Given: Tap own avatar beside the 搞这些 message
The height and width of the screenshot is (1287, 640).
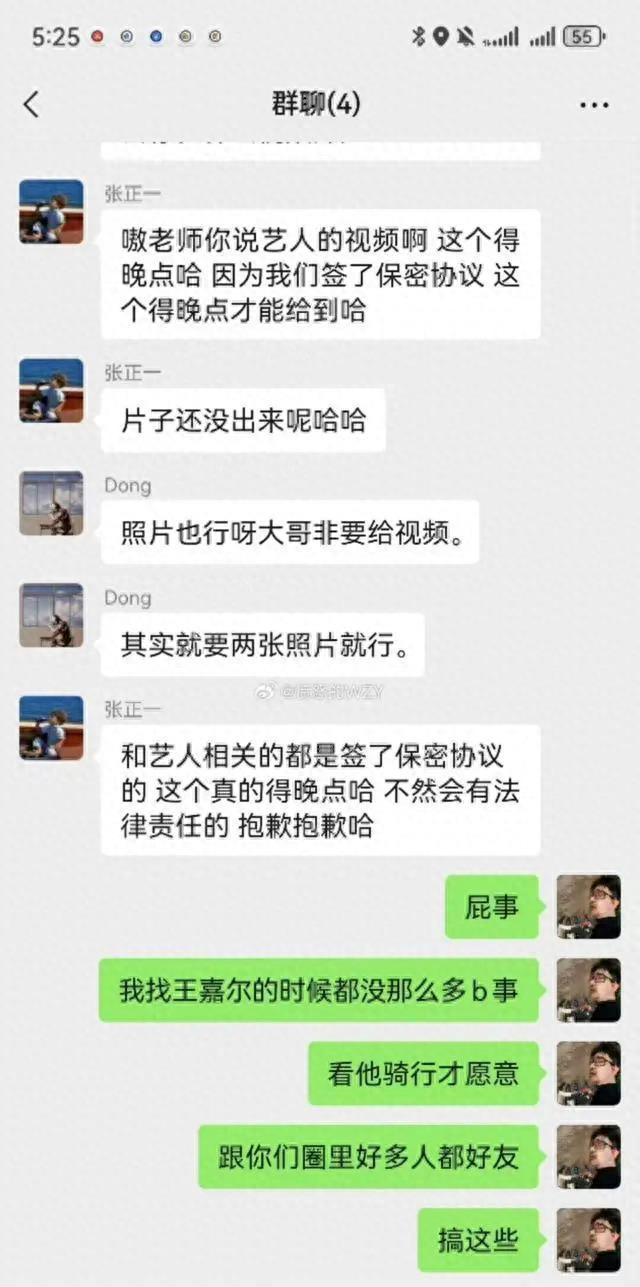Looking at the screenshot, I should 588,1240.
